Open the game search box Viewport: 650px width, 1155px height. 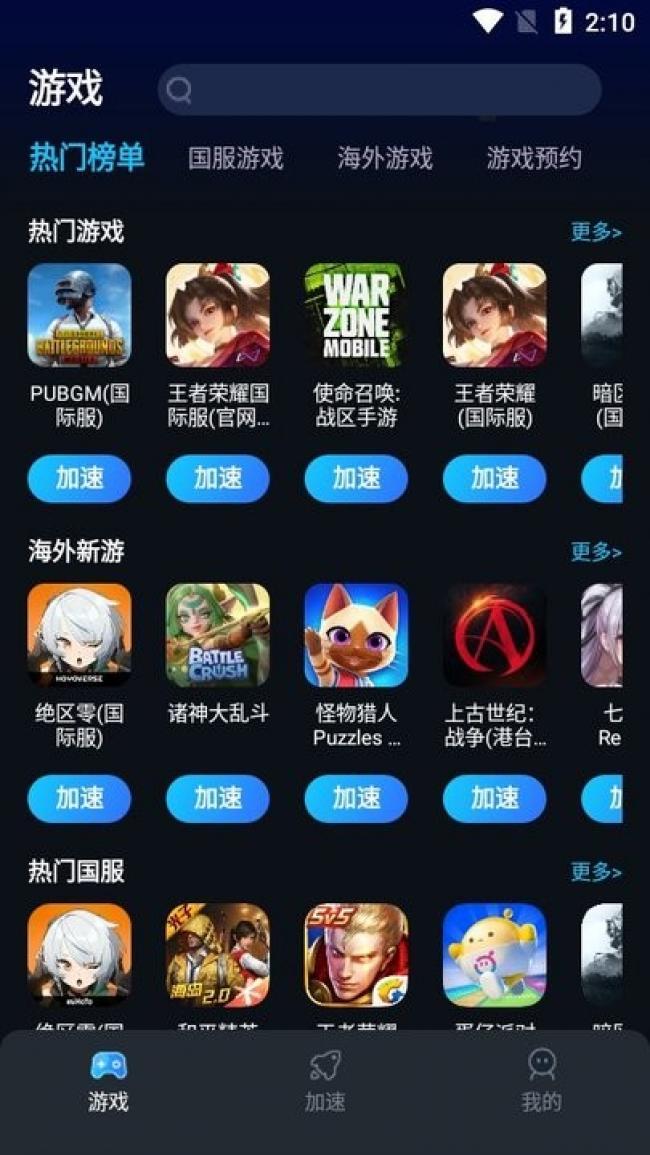coord(380,90)
